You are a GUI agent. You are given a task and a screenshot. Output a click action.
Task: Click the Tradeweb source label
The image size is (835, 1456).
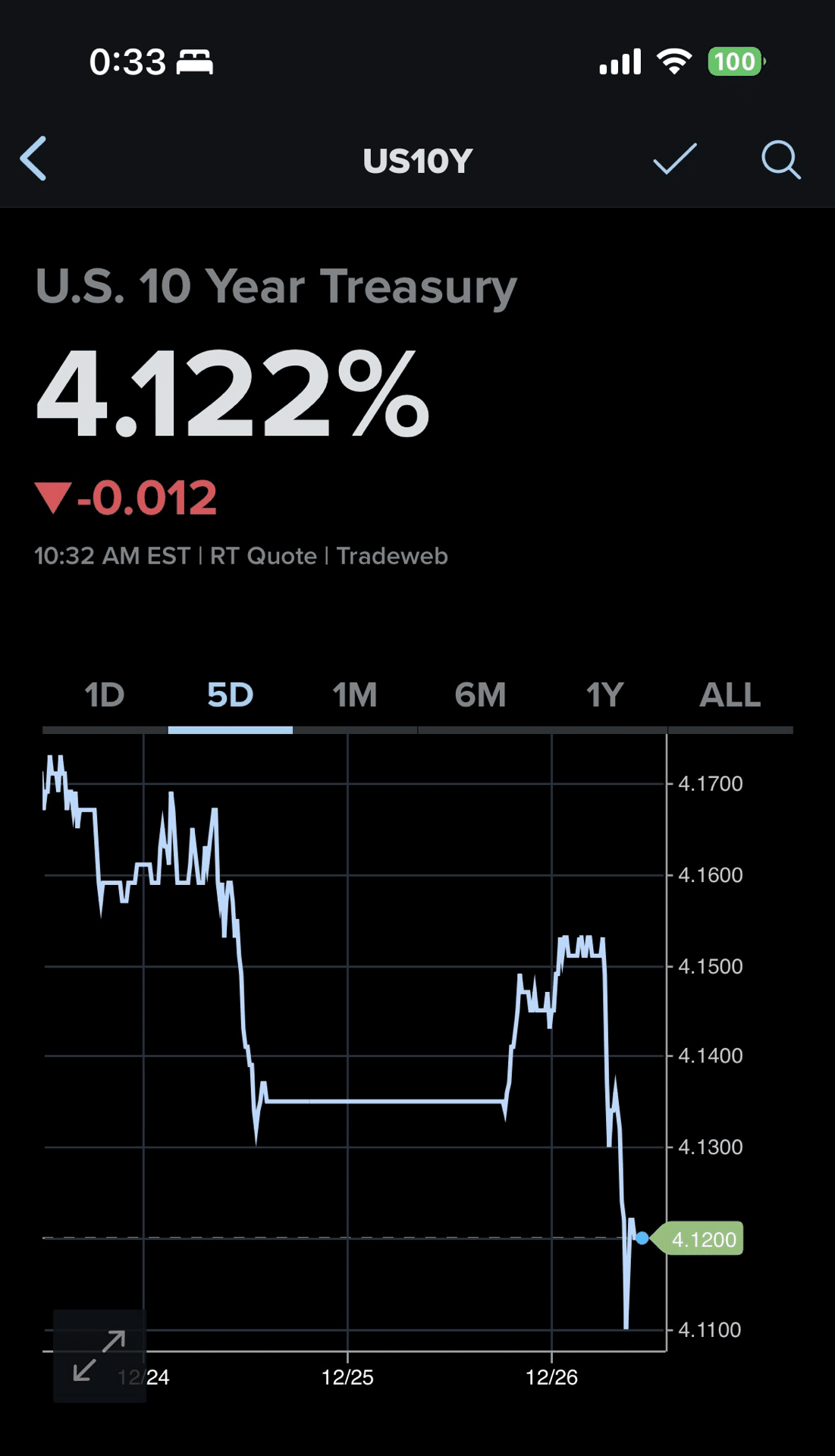(x=392, y=555)
